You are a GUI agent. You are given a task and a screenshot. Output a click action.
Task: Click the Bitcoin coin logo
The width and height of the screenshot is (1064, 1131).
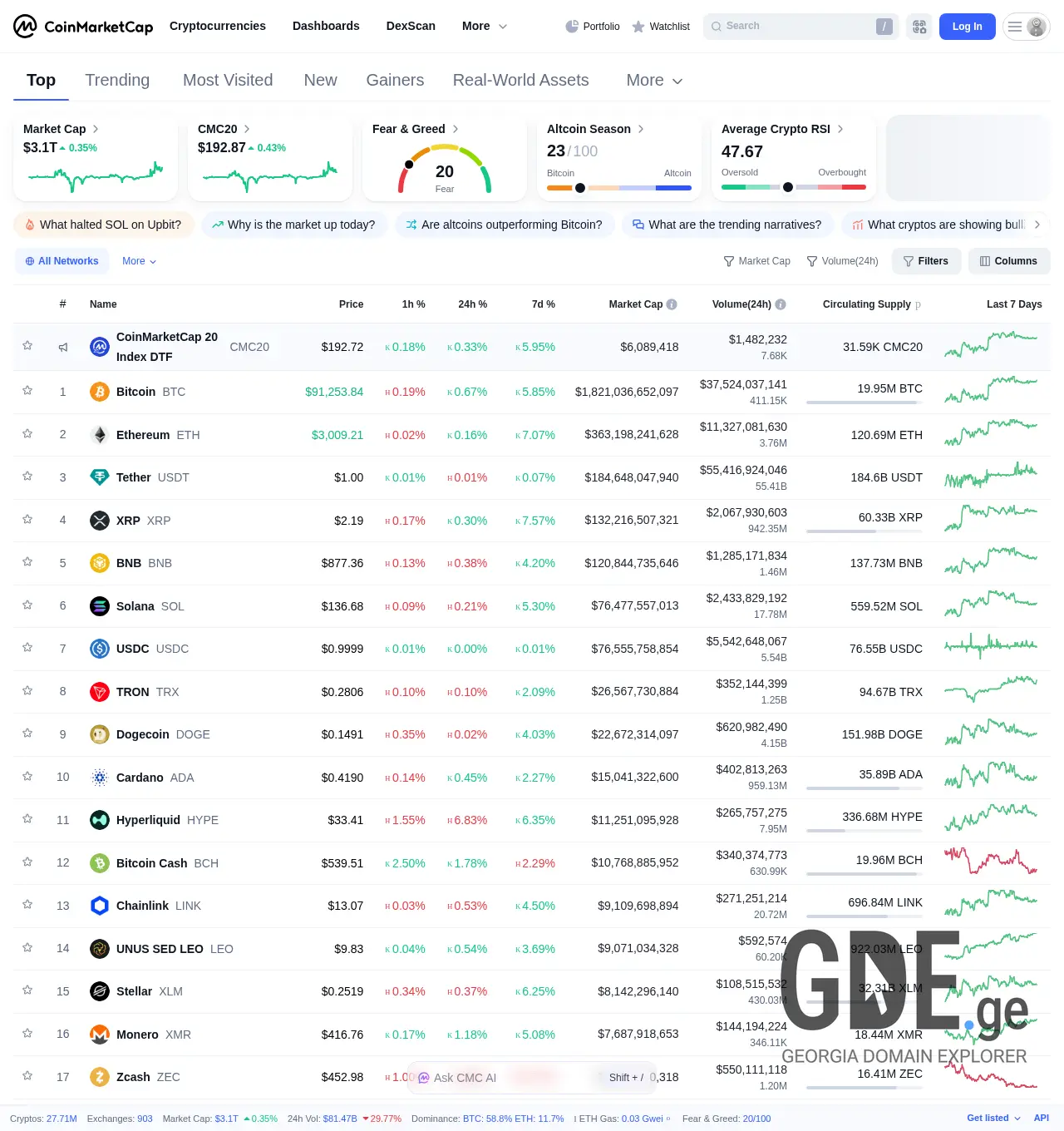[x=100, y=392]
